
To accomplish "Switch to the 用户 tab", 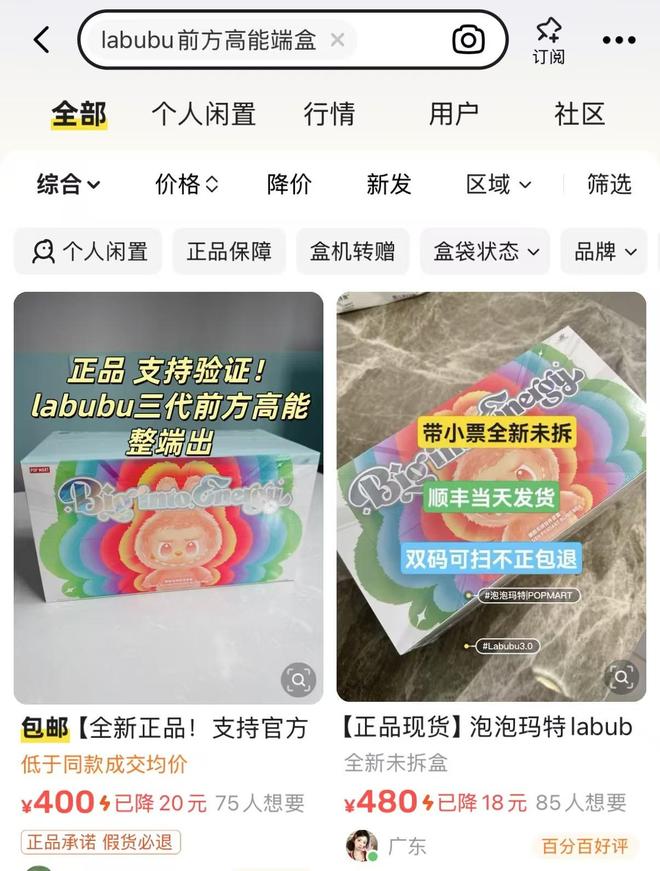I will coord(454,114).
